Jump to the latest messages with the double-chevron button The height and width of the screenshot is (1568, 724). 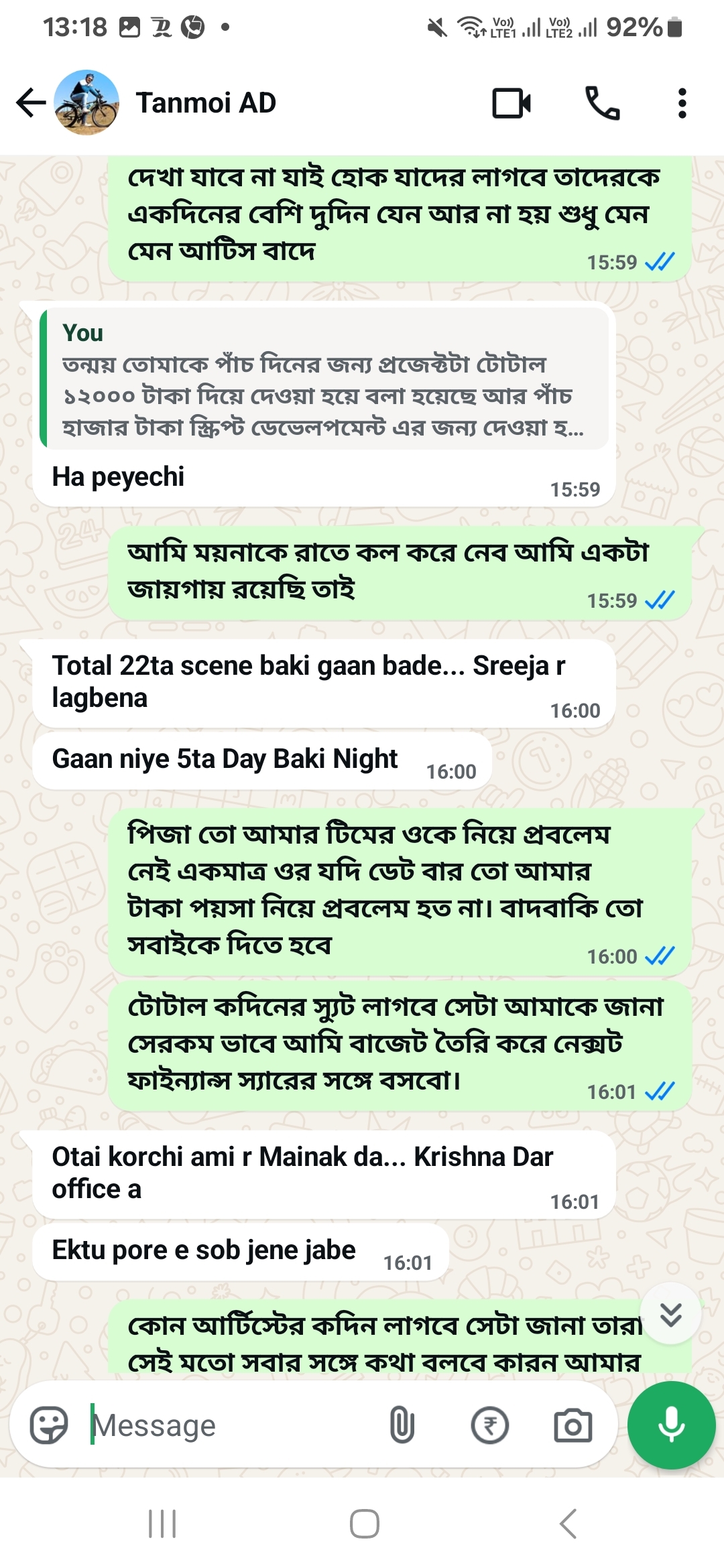(x=671, y=1315)
